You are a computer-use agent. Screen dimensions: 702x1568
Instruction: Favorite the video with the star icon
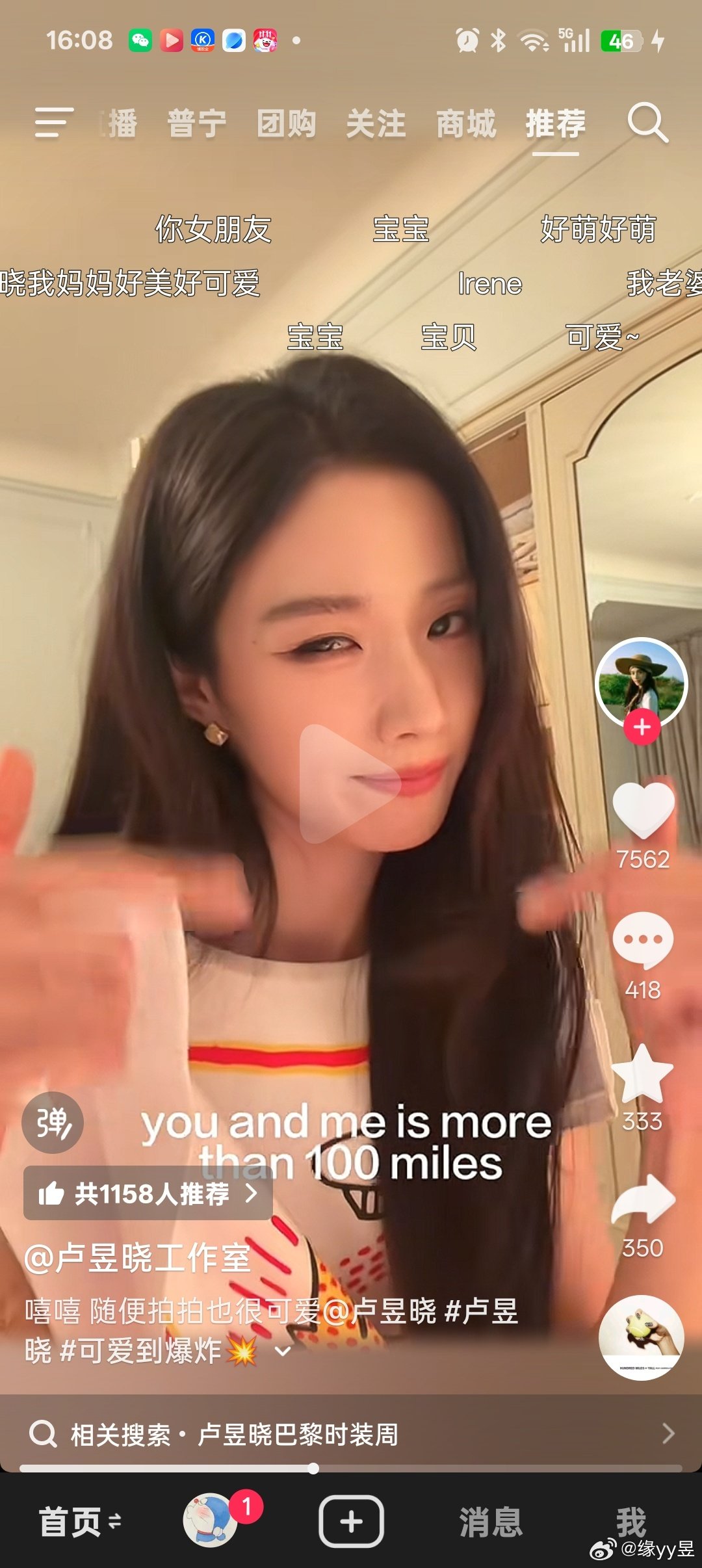click(x=642, y=1074)
